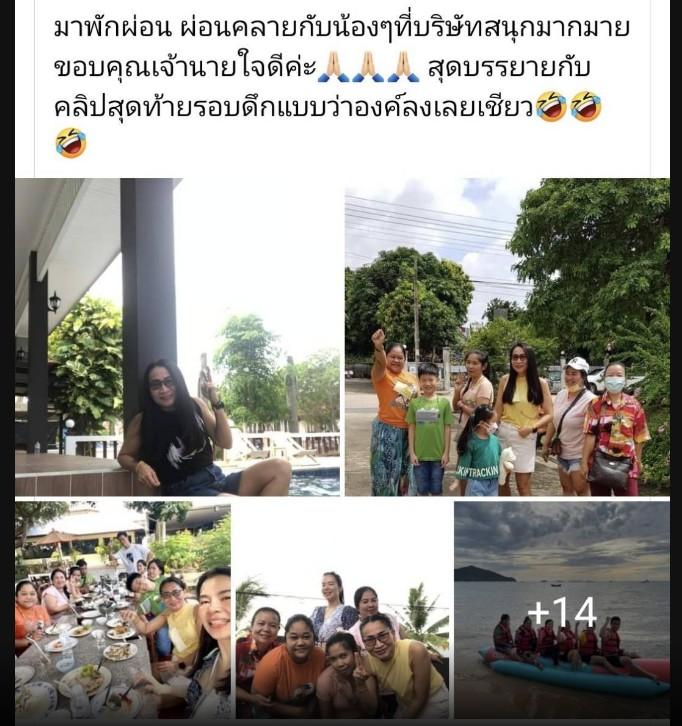Open group photo standing on the street
The width and height of the screenshot is (682, 726).
pos(507,337)
